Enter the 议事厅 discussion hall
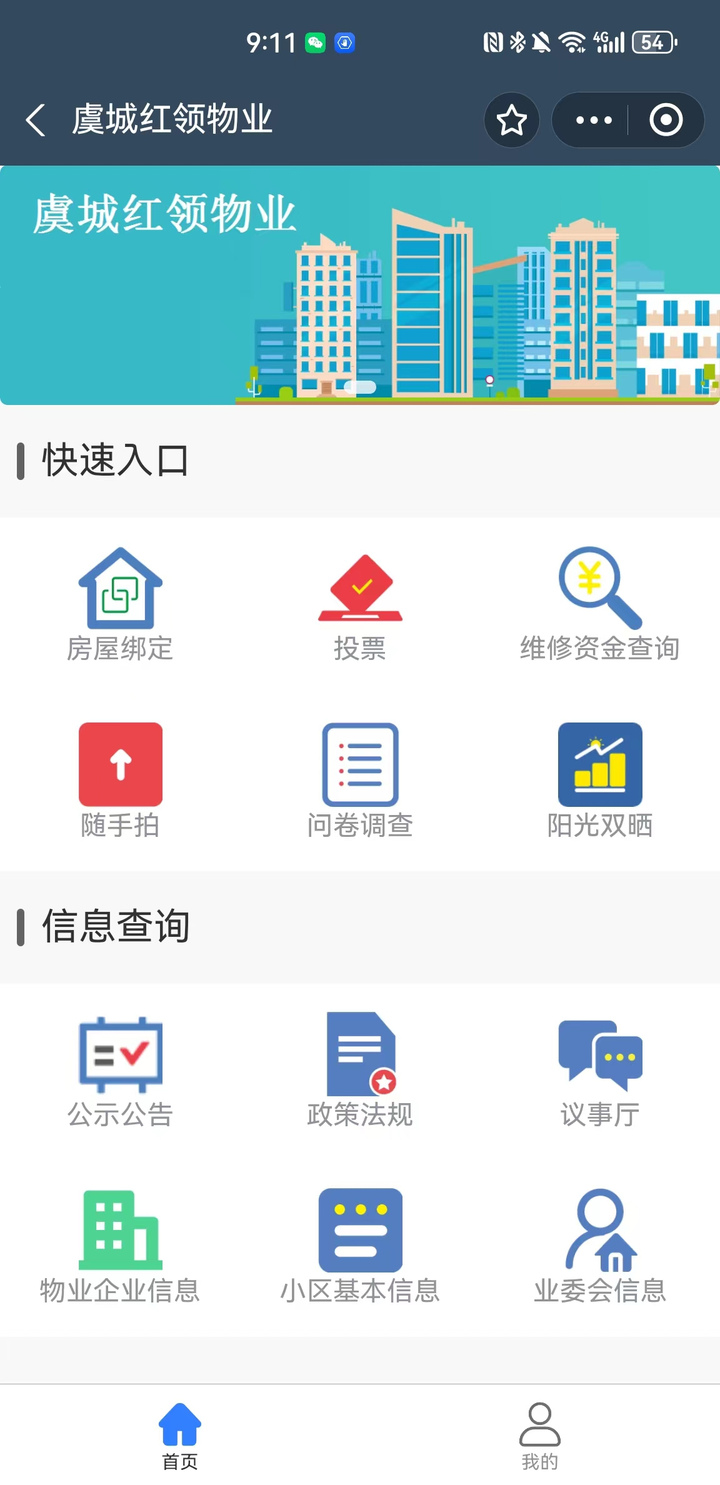The width and height of the screenshot is (720, 1485). click(599, 1070)
